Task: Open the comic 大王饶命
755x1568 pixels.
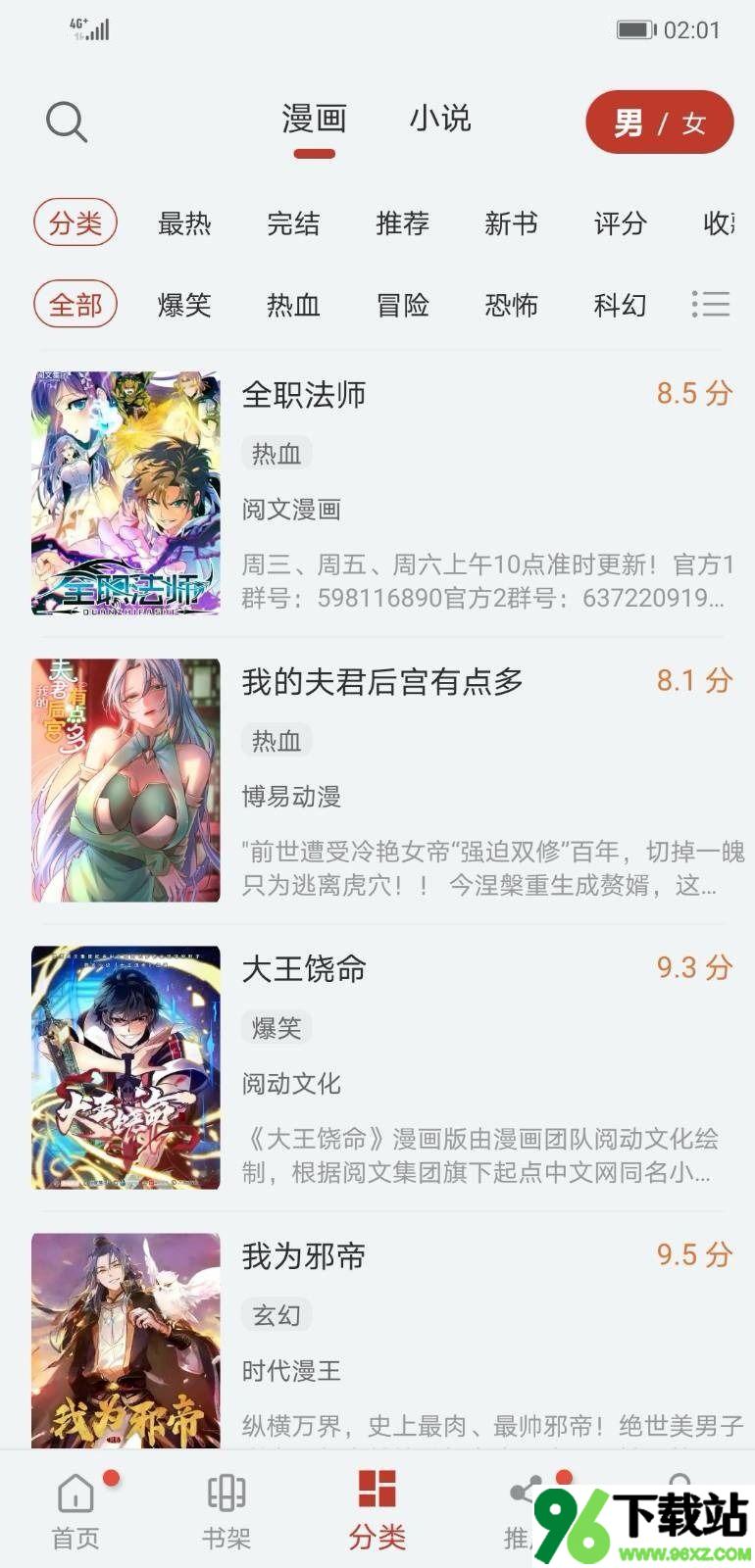Action: (x=304, y=968)
